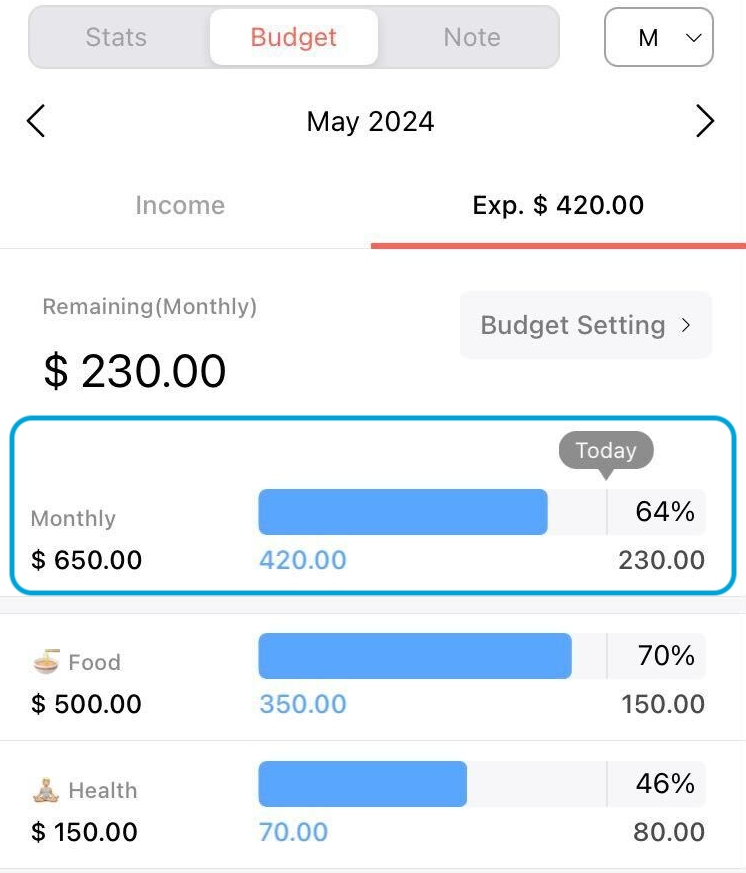
Task: Switch to the Stats tab
Action: [x=116, y=37]
